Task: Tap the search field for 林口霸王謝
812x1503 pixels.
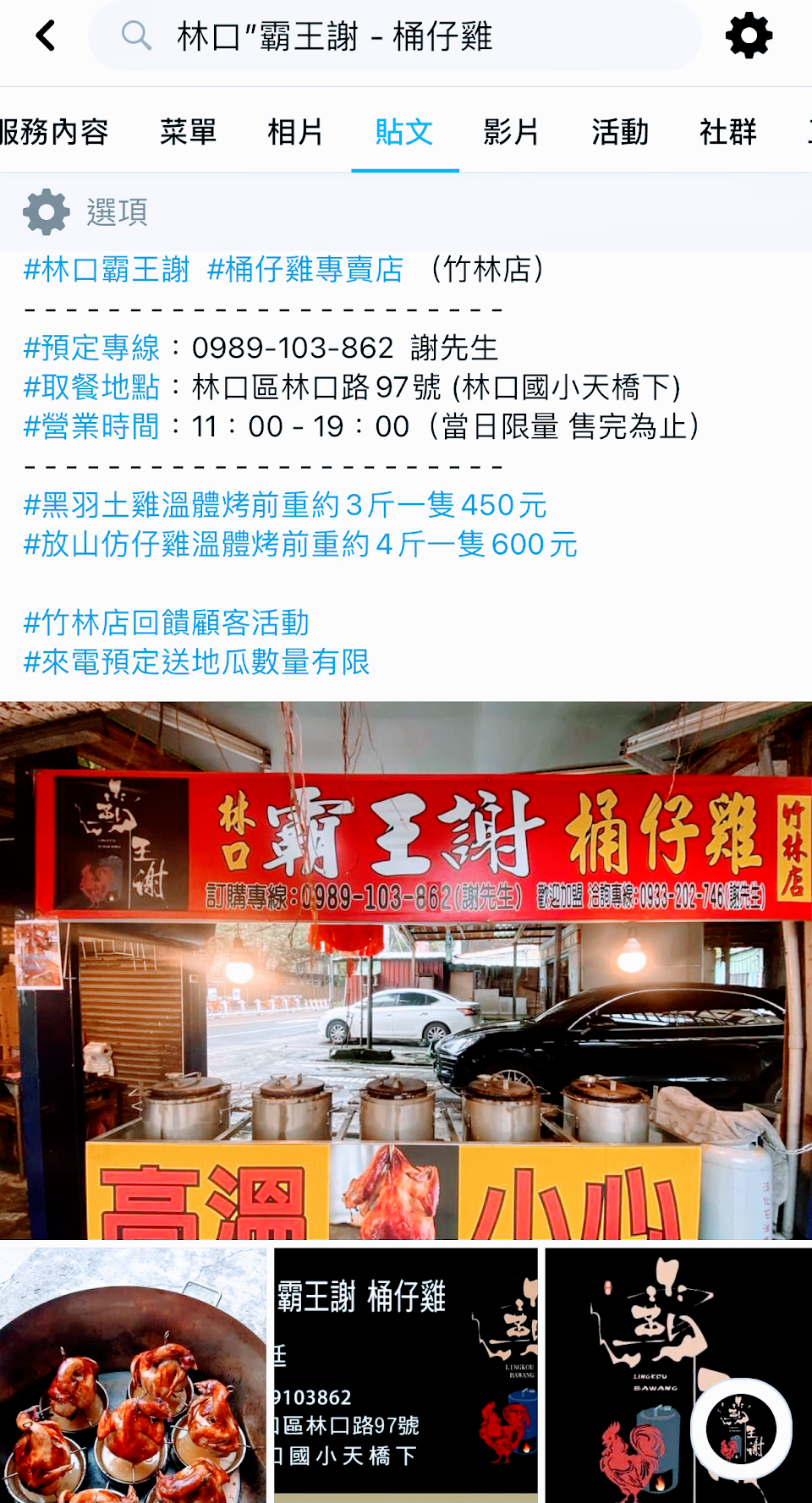Action: point(394,36)
